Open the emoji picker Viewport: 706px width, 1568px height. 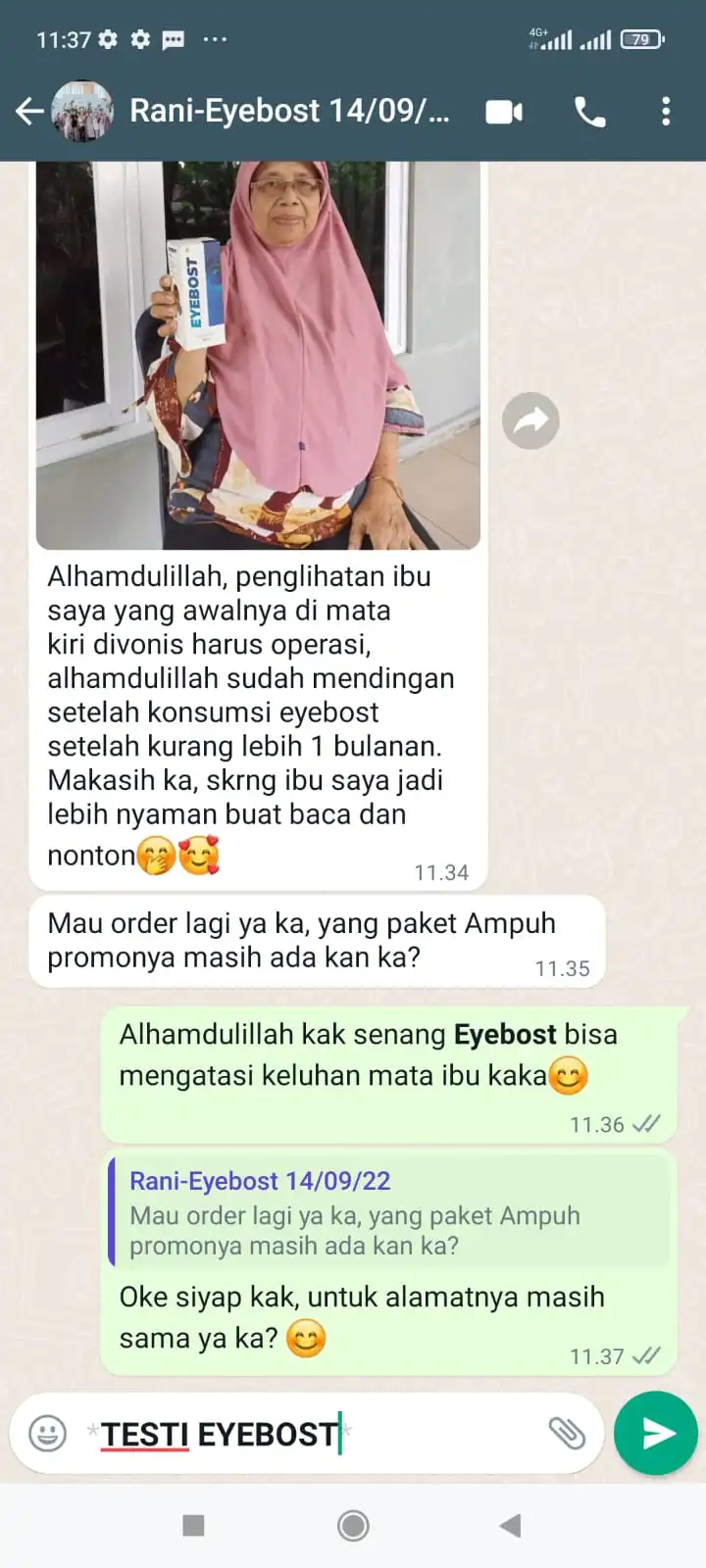(x=47, y=1434)
